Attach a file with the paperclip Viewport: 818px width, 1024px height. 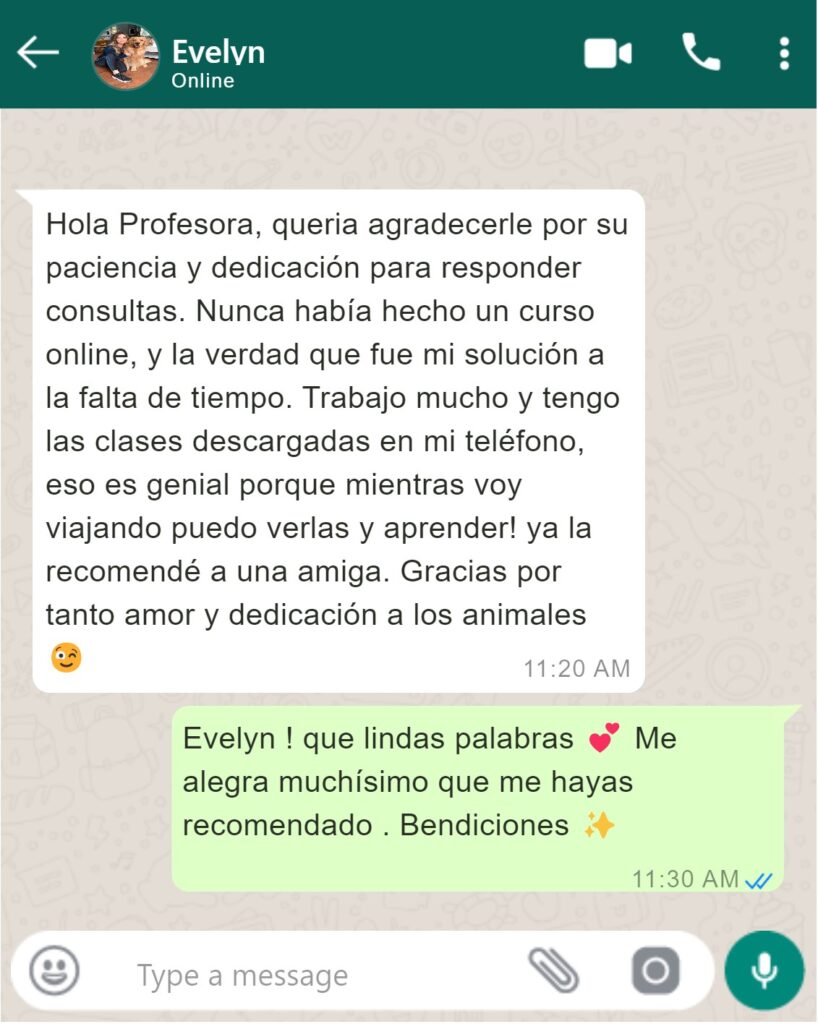[x=553, y=969]
